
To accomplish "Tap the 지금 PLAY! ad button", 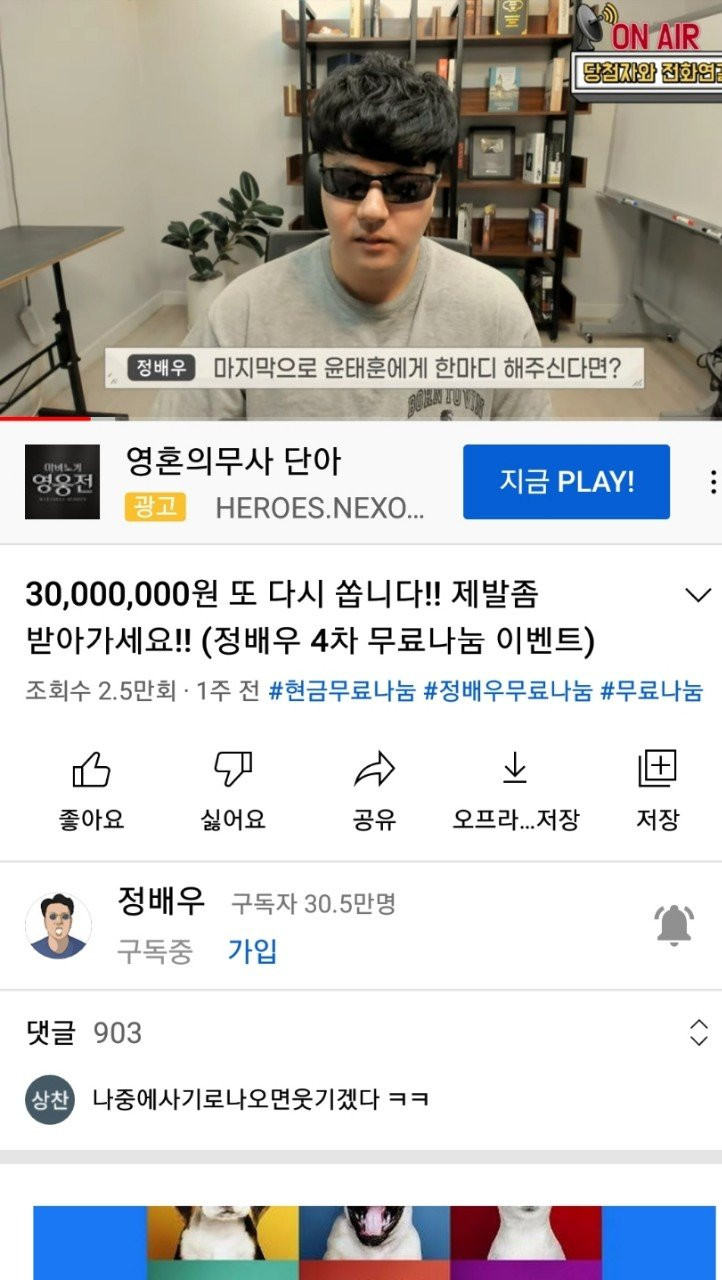I will [x=566, y=482].
